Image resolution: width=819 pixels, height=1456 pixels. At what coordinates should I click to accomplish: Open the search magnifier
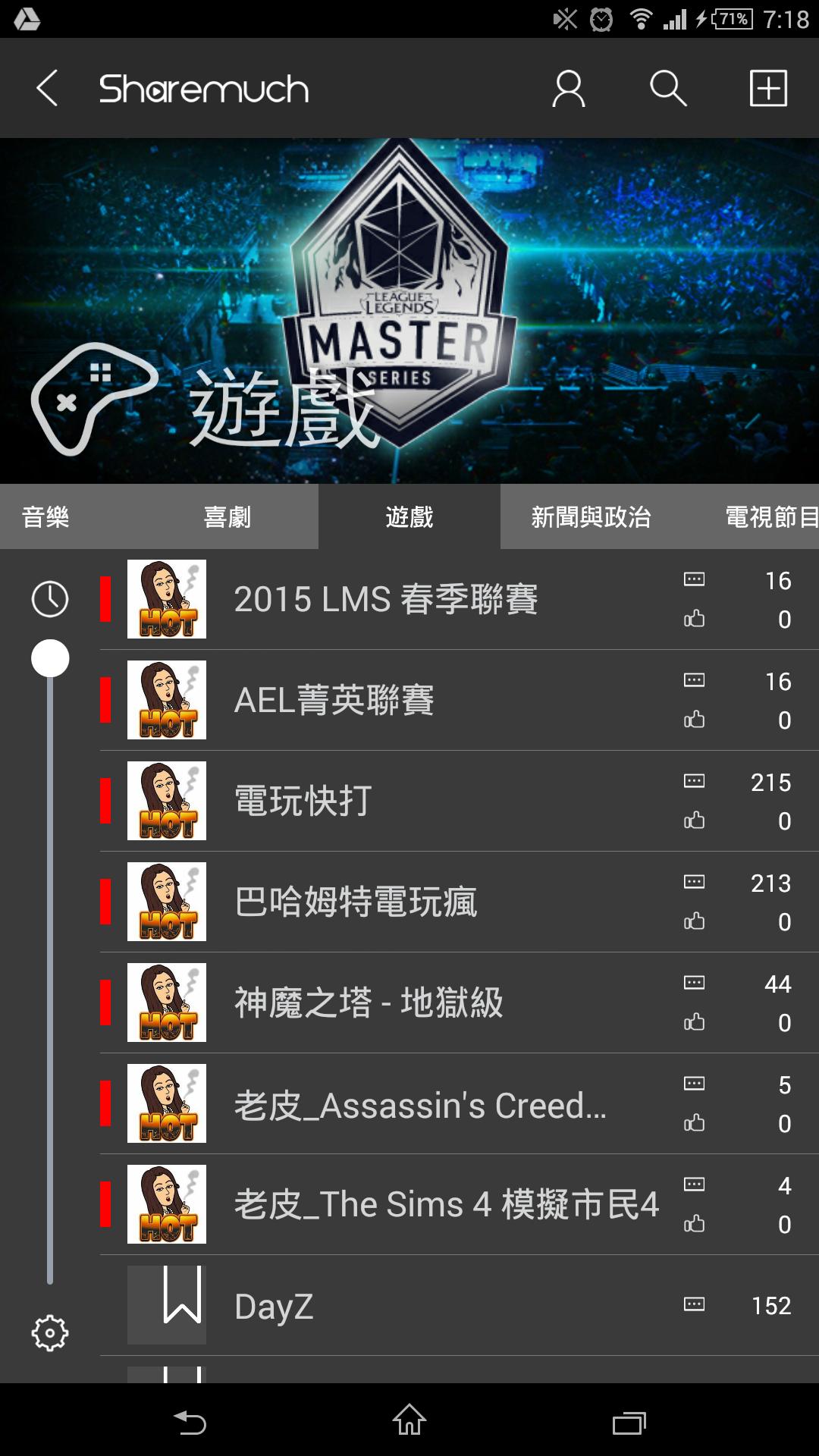[x=668, y=89]
